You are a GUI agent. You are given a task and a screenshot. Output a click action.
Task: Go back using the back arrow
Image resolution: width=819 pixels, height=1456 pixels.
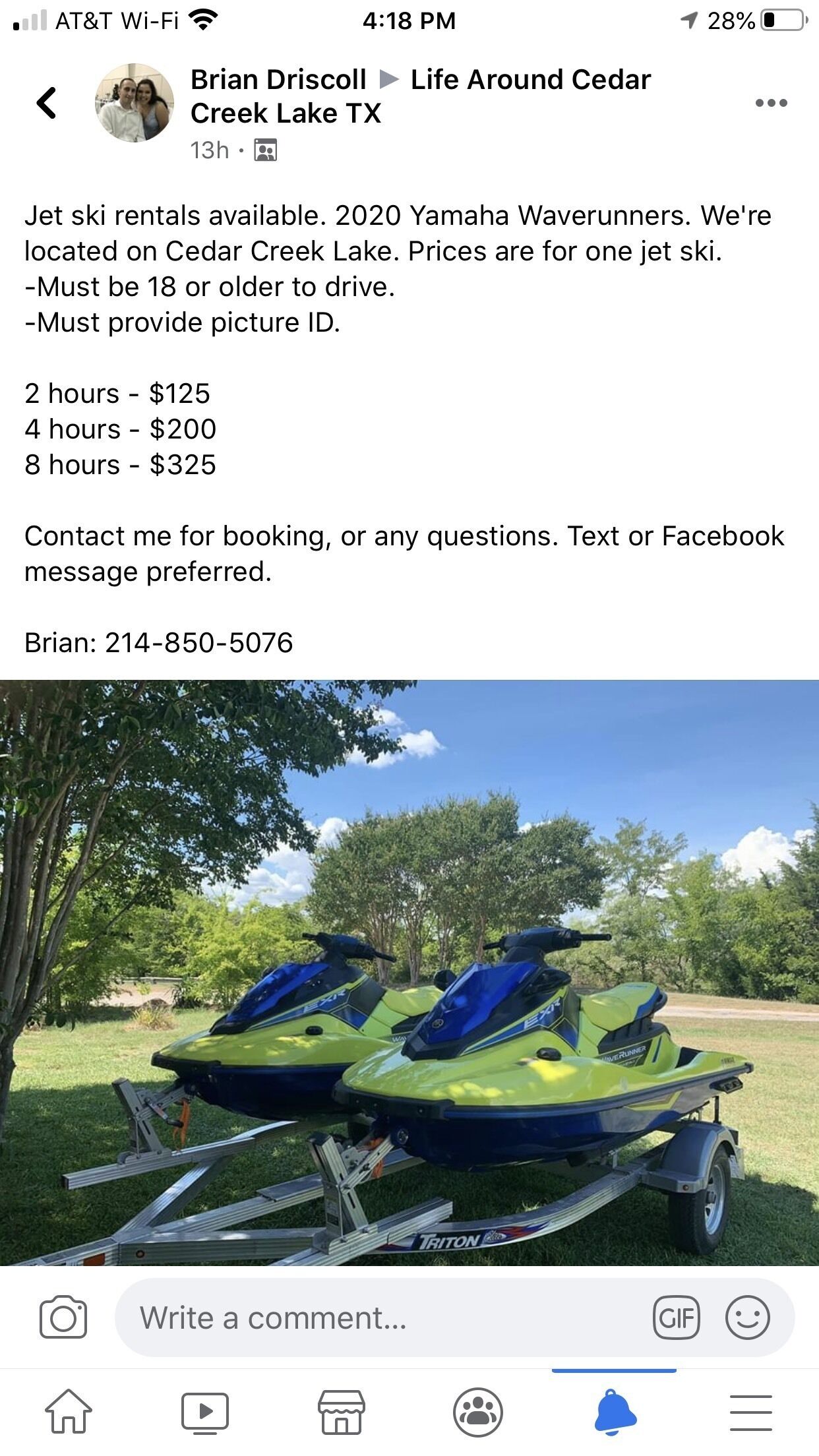click(46, 103)
